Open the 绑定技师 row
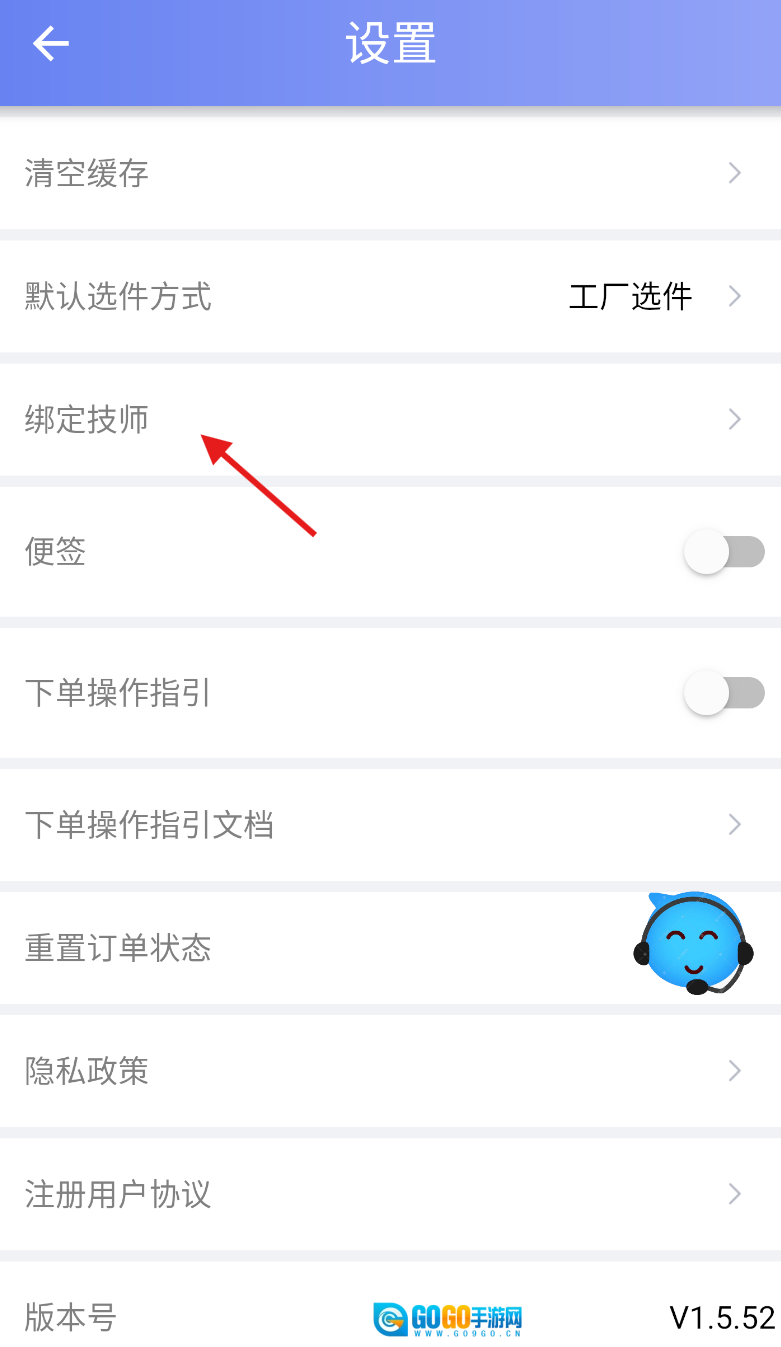This screenshot has width=781, height=1347. pyautogui.click(x=390, y=419)
